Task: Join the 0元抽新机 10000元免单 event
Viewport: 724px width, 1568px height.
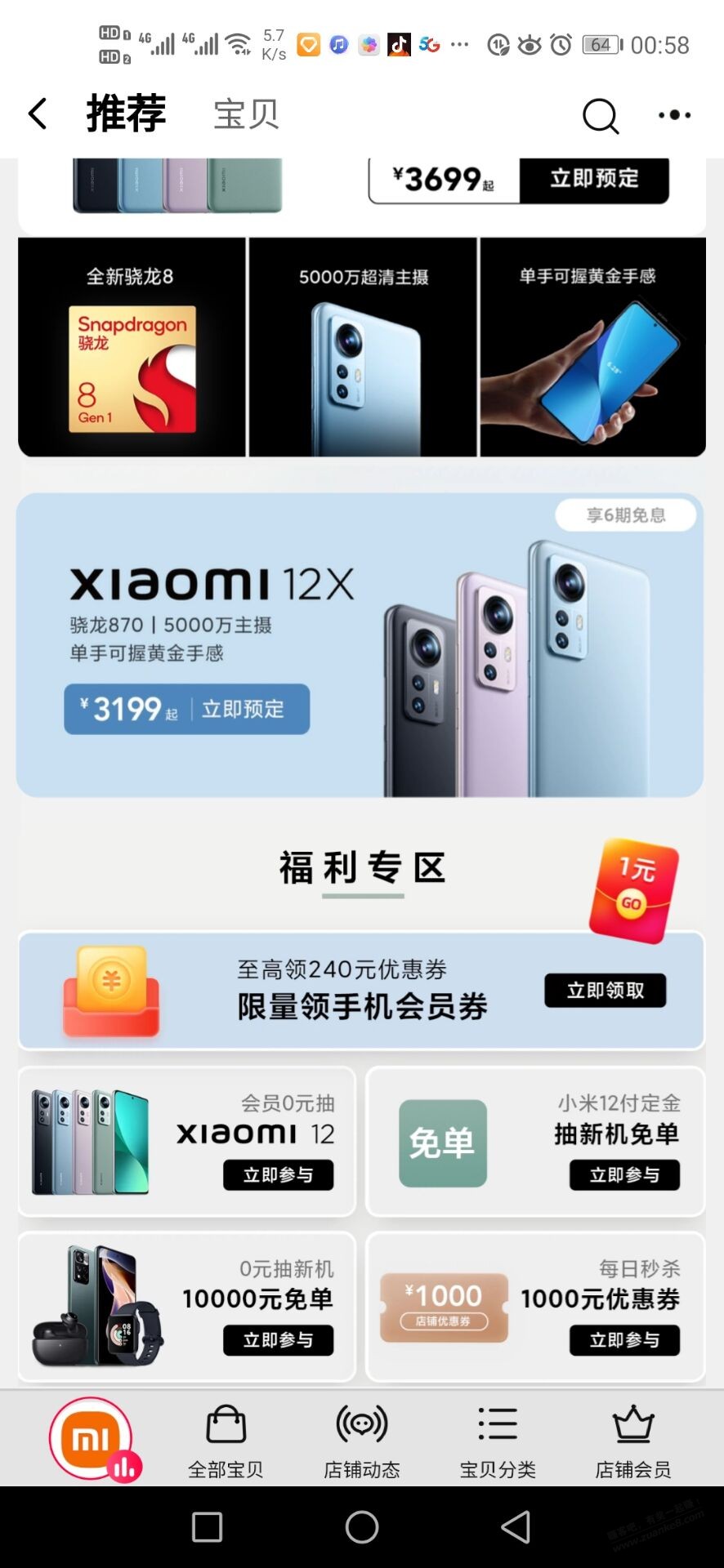Action: point(278,1340)
